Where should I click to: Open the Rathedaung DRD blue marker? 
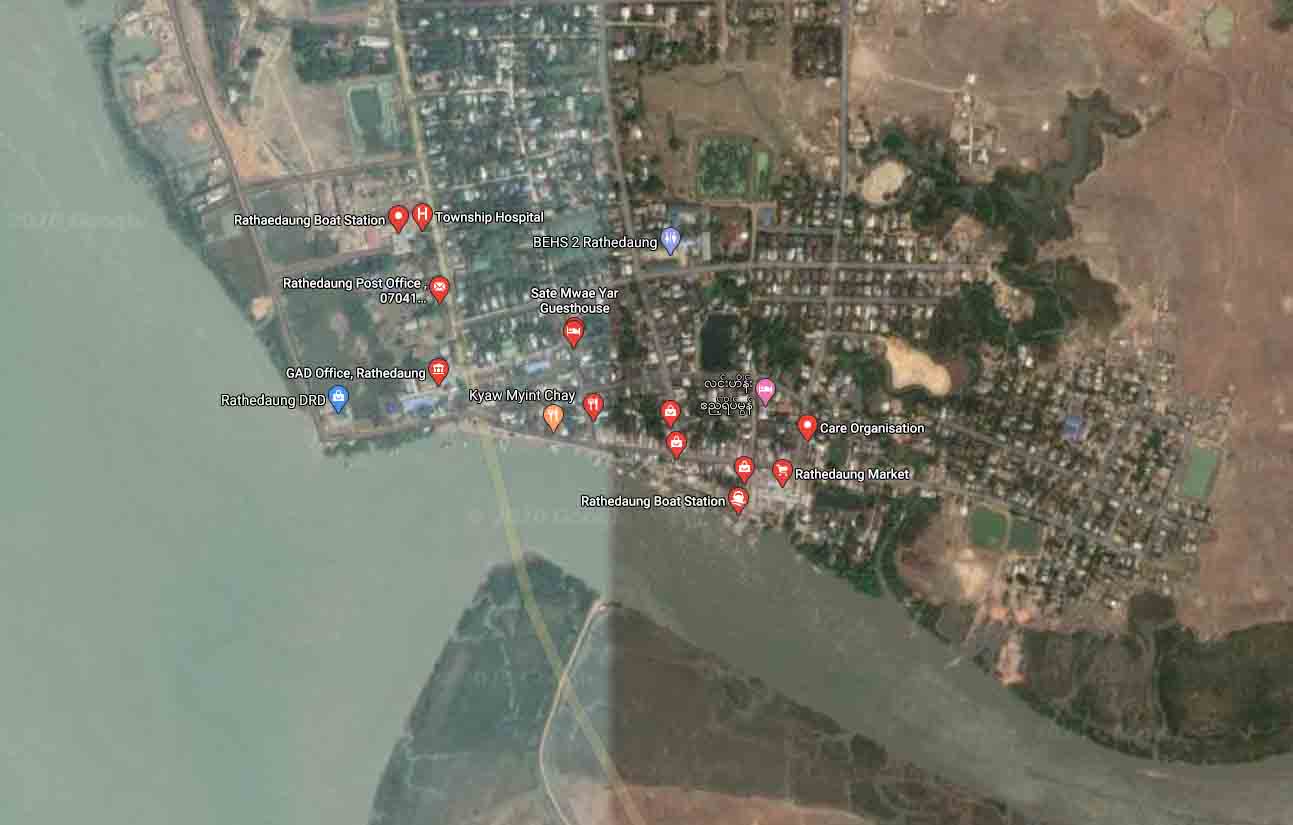pyautogui.click(x=339, y=398)
